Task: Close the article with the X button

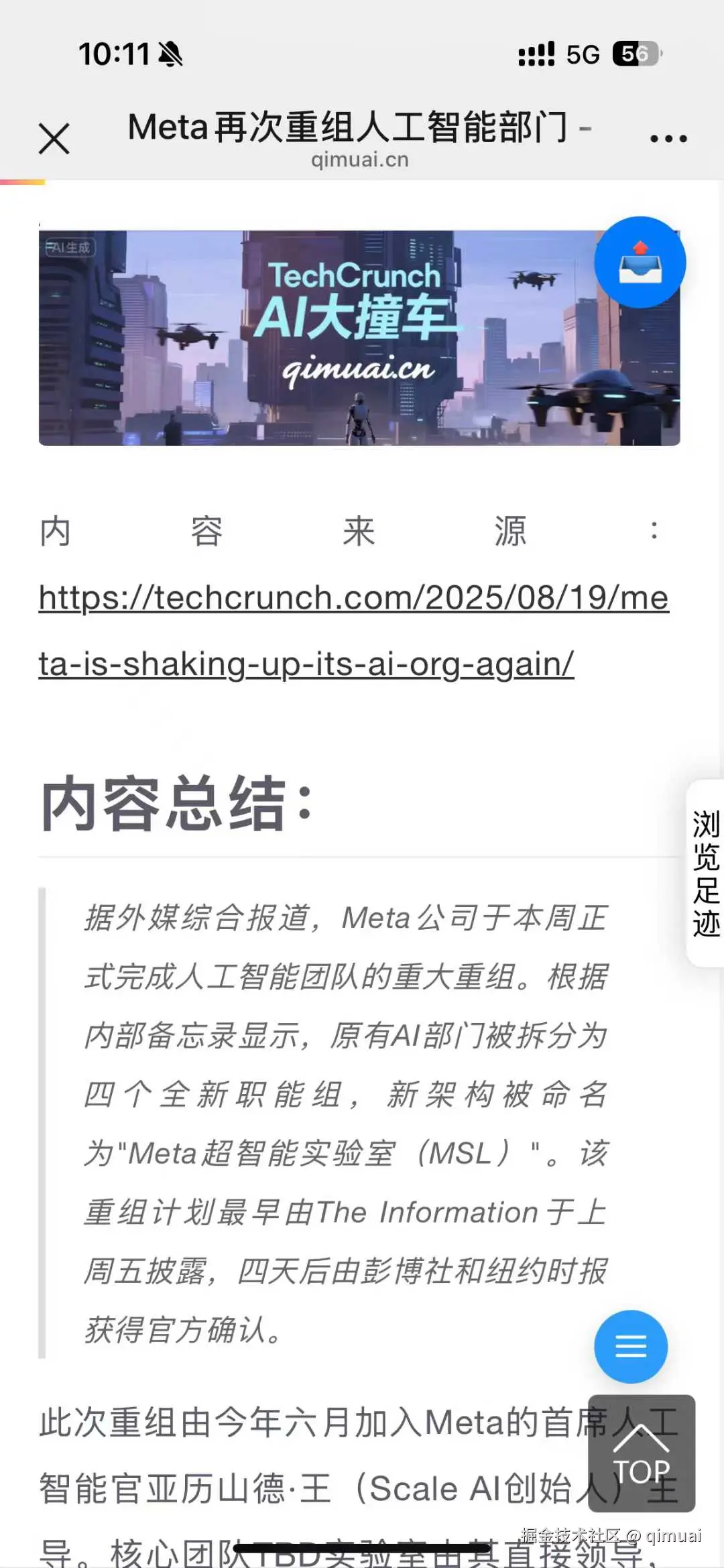Action: tap(54, 137)
